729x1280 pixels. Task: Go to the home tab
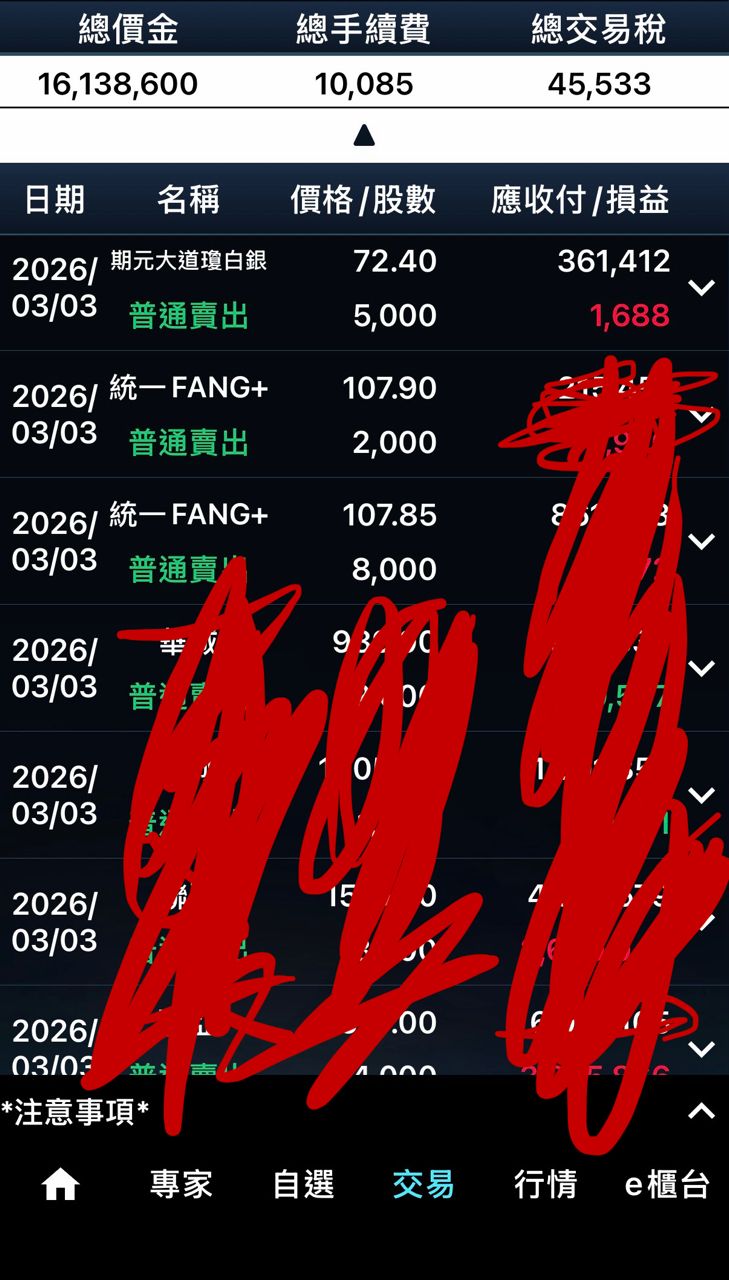pos(60,1185)
